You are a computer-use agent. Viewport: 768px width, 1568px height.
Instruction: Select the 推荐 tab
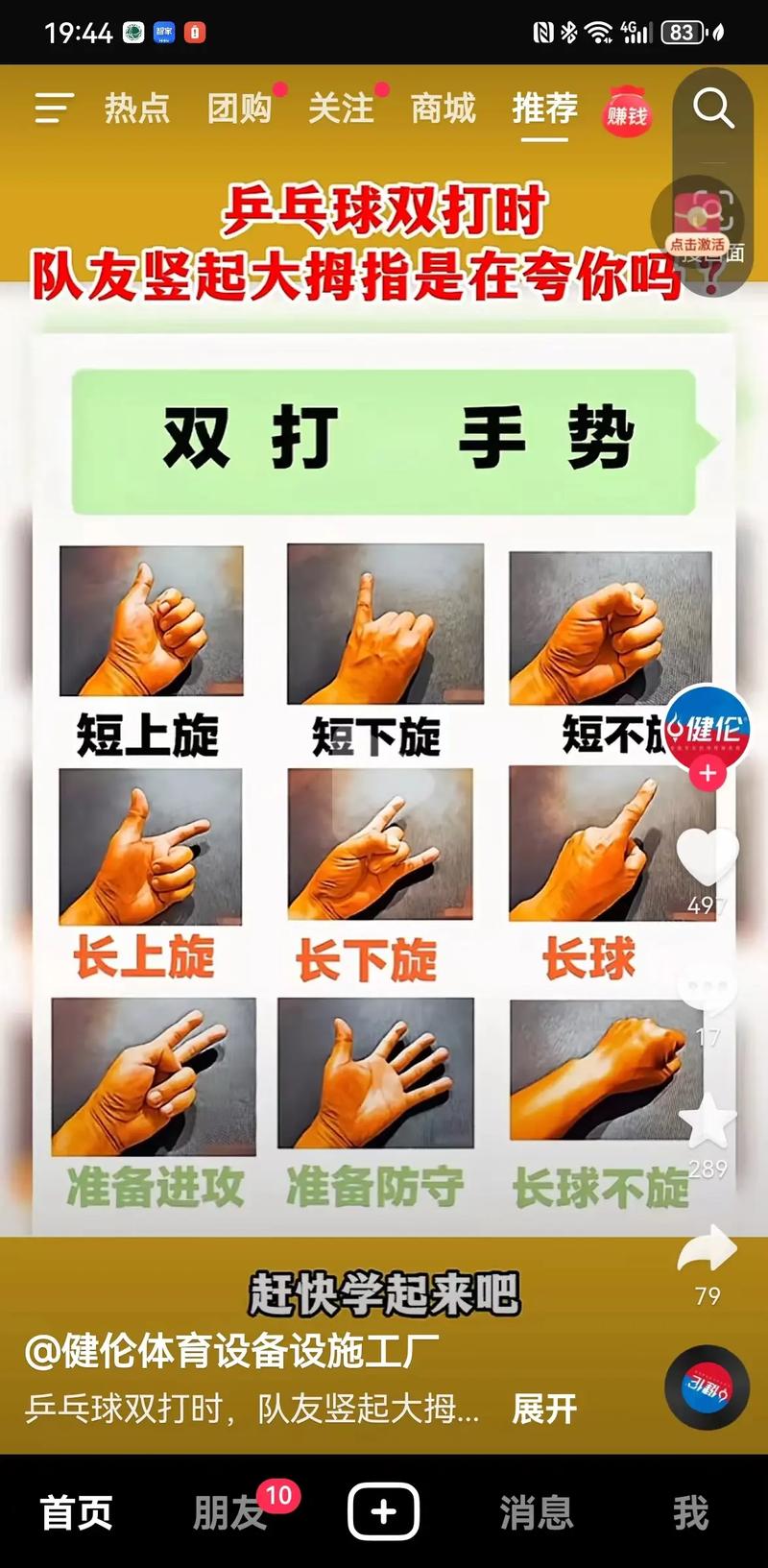tap(544, 109)
